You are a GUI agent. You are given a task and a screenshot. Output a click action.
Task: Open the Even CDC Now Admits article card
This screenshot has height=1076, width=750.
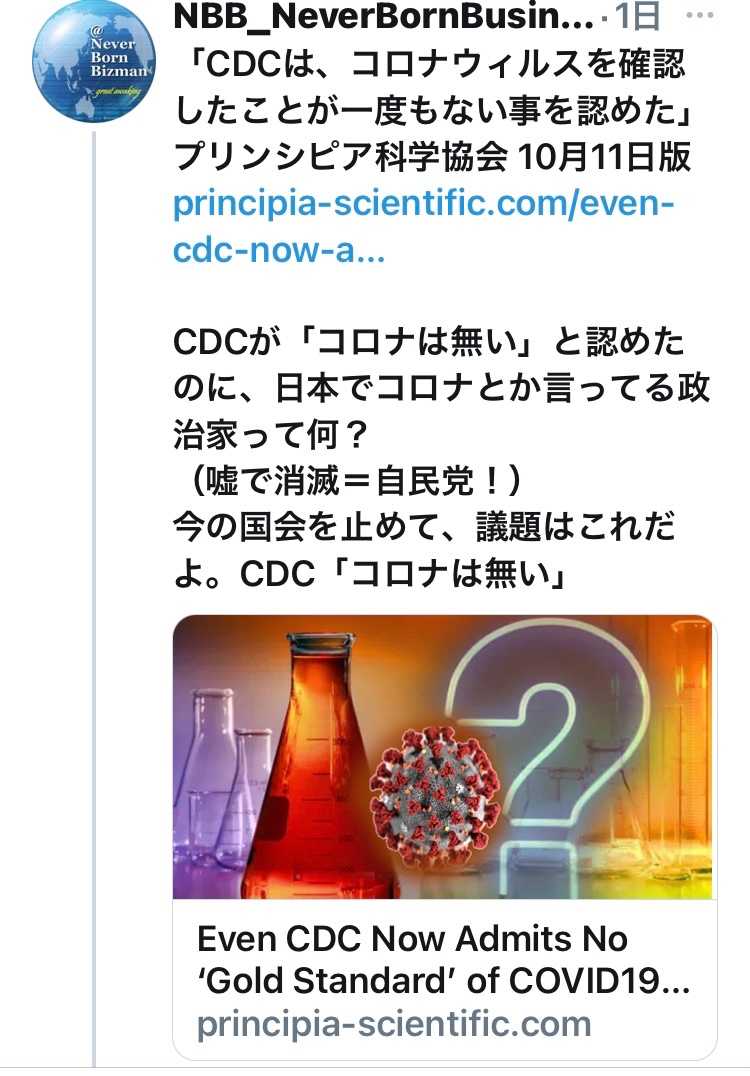coord(445,838)
